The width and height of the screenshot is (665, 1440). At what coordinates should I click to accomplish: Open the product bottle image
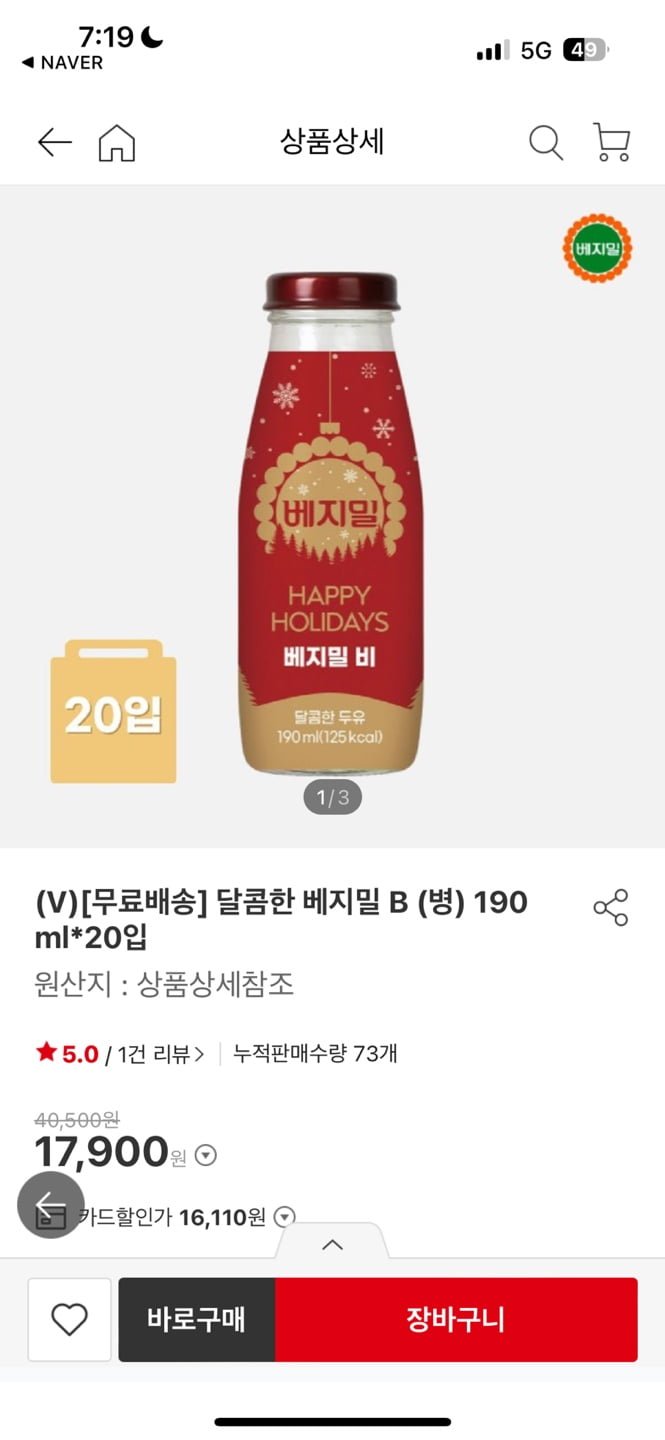(x=331, y=520)
